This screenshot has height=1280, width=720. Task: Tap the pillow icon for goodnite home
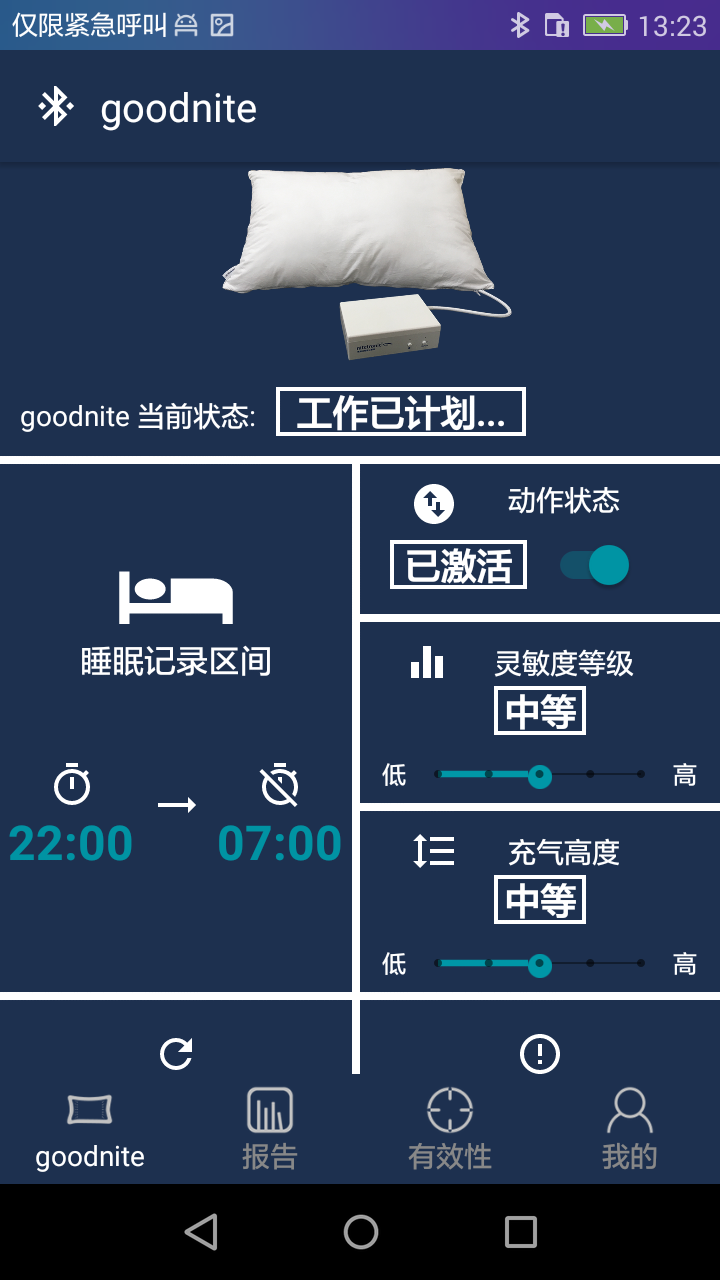pos(89,1106)
